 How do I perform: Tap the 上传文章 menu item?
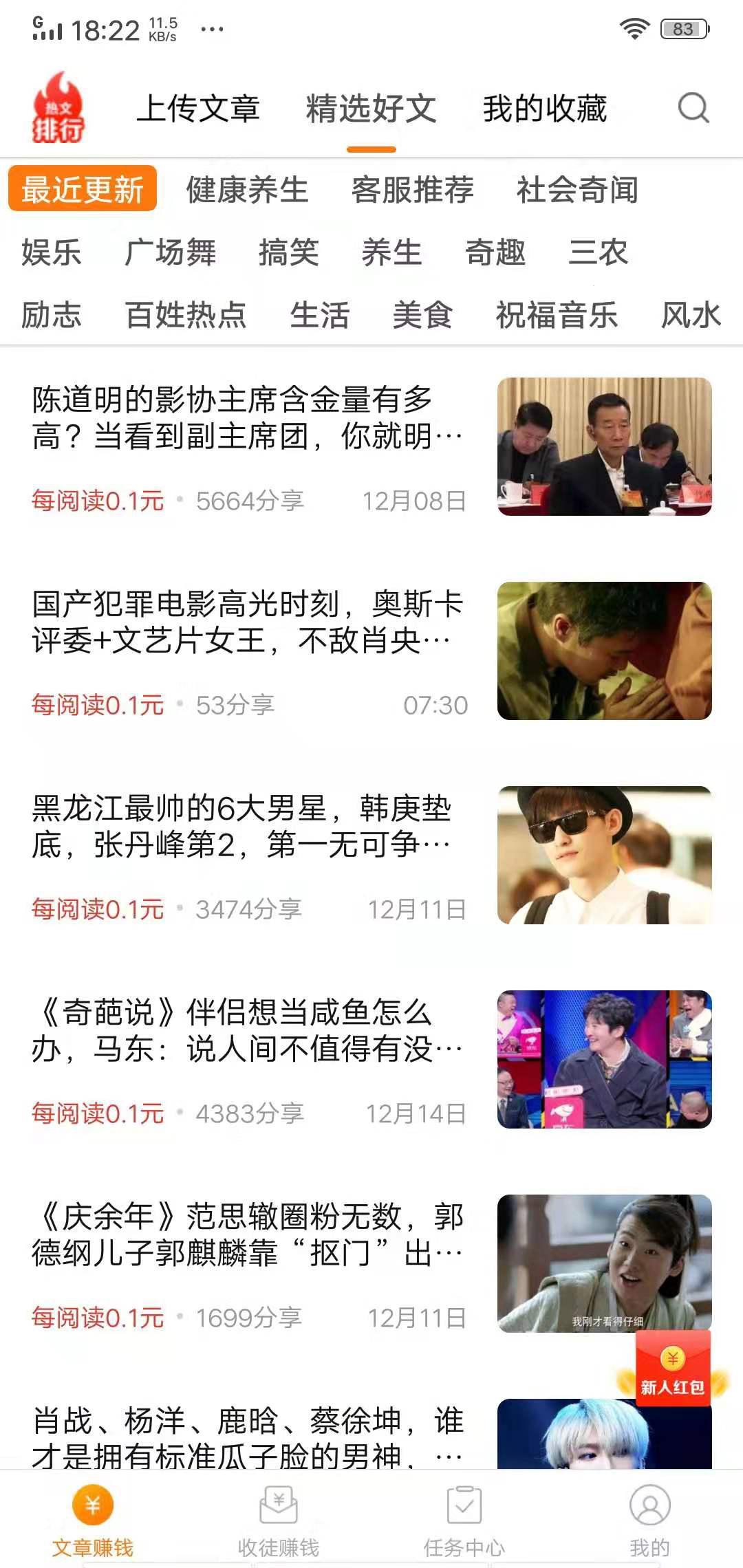[x=200, y=109]
